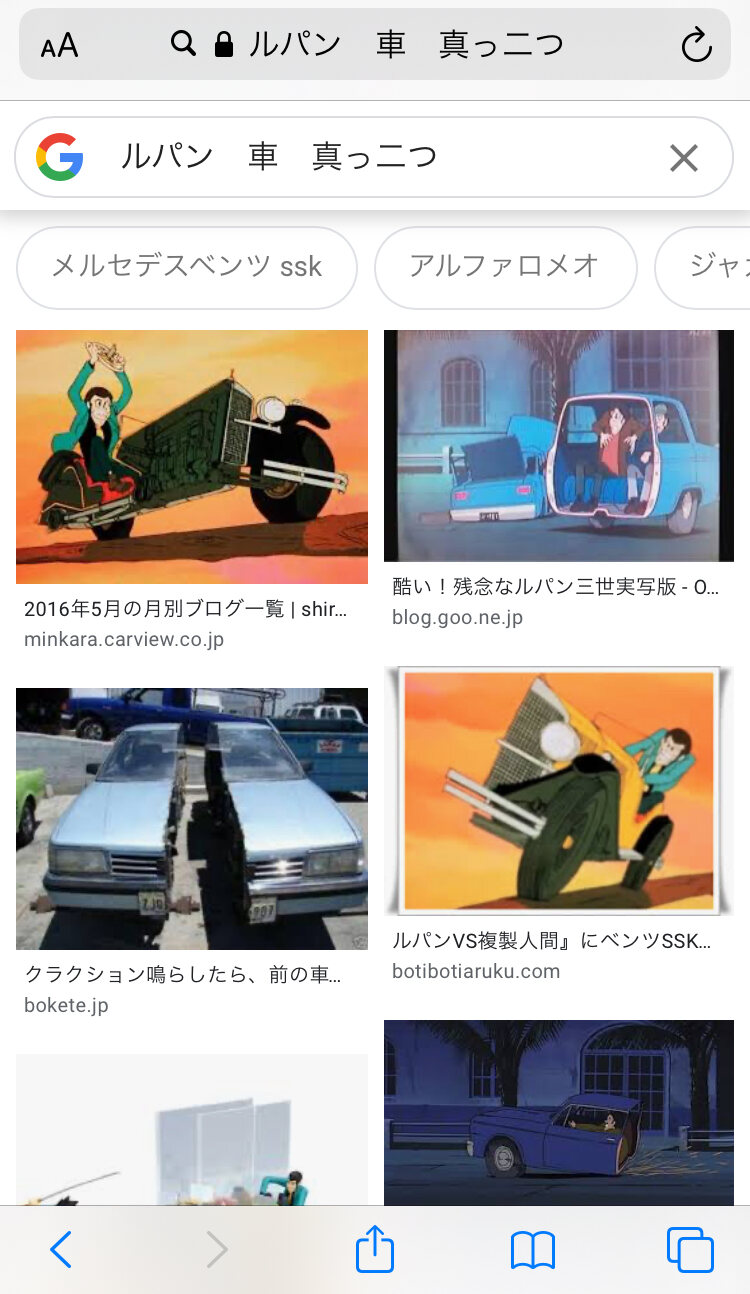Open the bokete.jp split car photo

click(x=191, y=818)
